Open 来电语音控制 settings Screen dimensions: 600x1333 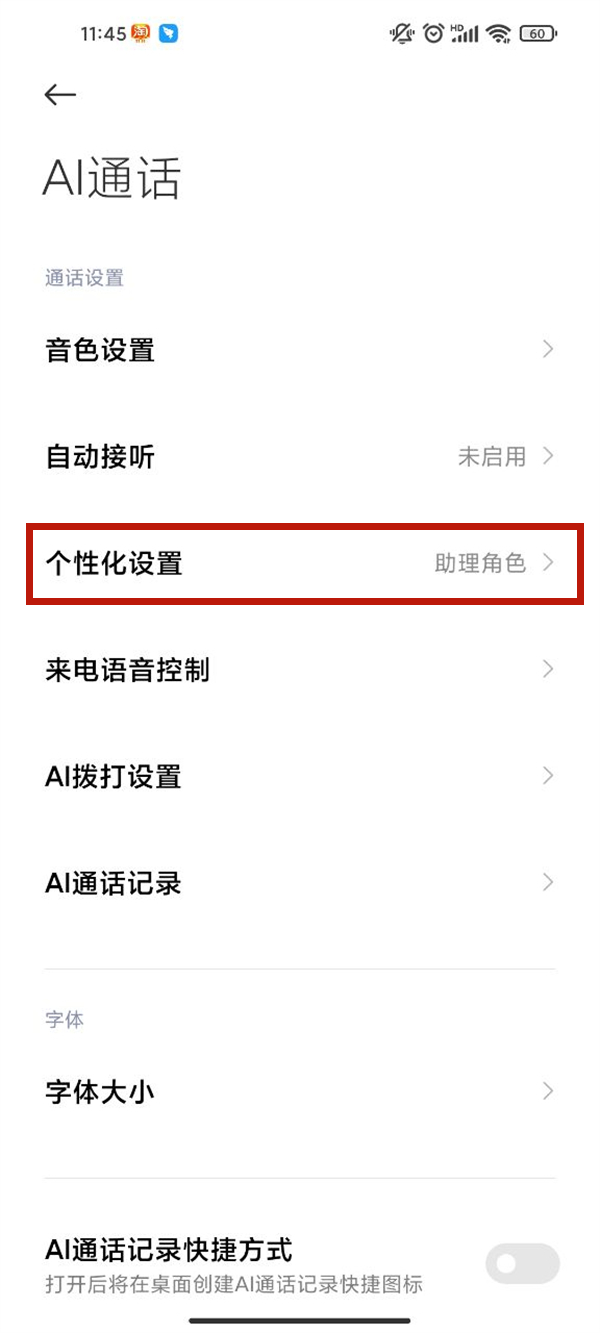(300, 669)
